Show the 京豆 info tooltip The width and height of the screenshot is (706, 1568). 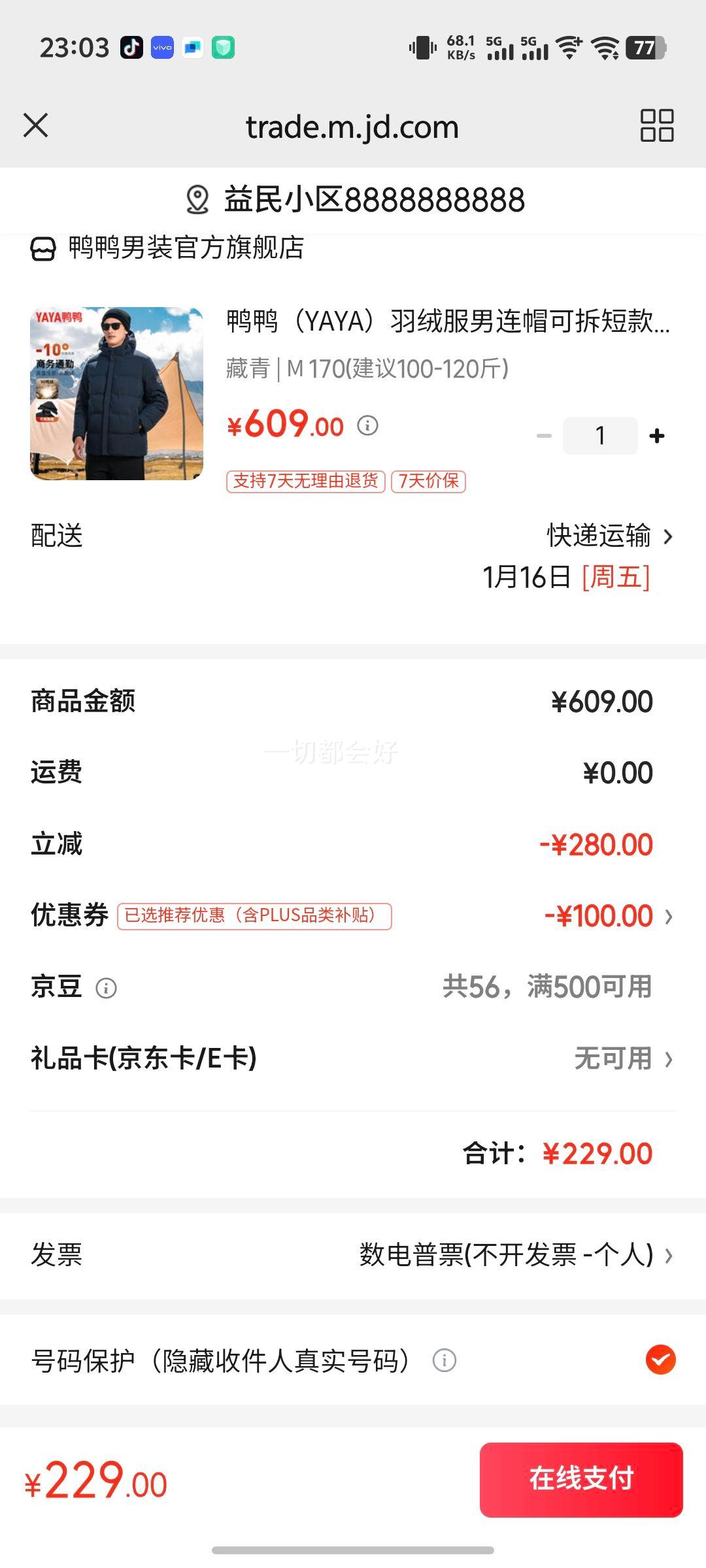click(106, 988)
